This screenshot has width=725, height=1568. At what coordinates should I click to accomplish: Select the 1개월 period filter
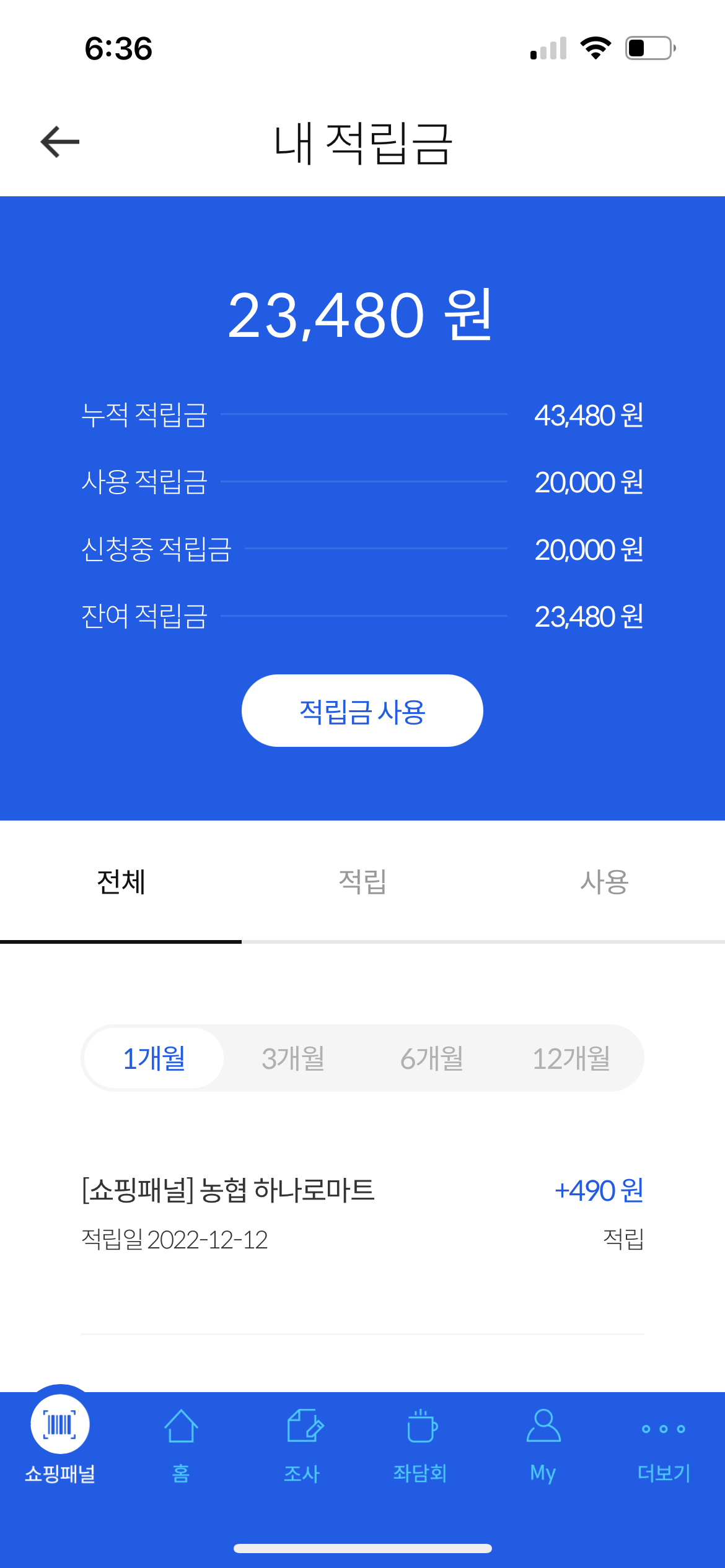click(154, 1058)
